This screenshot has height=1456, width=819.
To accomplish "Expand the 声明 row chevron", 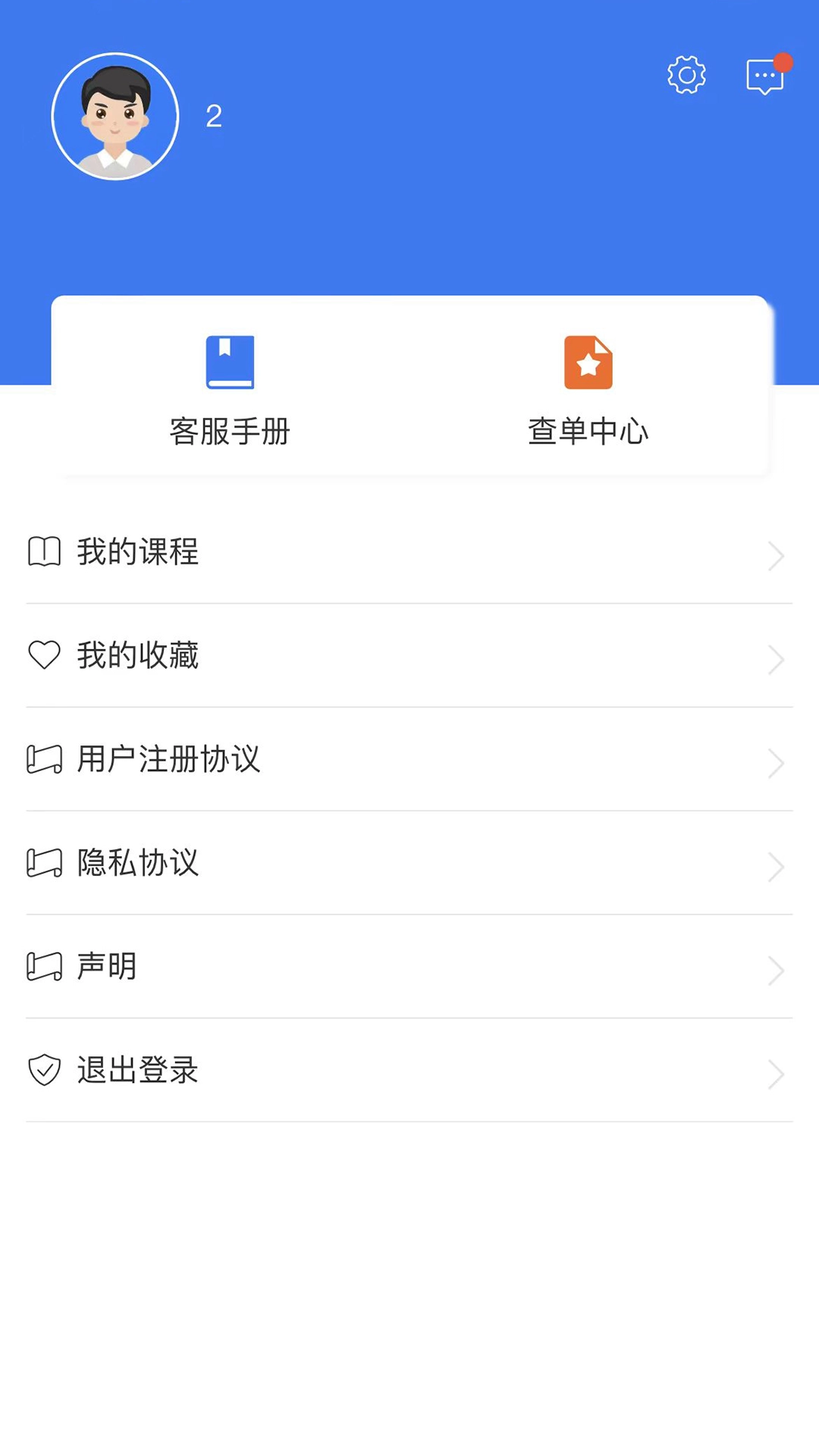I will 777,971.
